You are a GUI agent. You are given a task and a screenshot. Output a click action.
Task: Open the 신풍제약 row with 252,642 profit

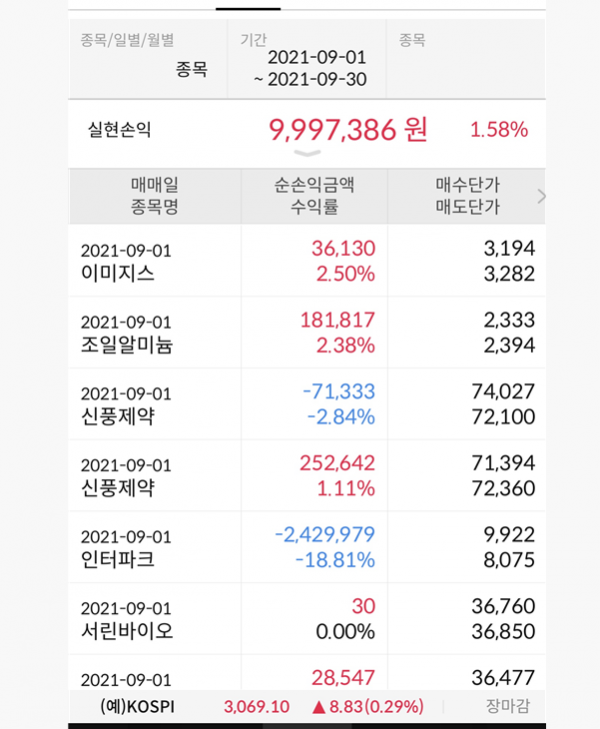tap(306, 476)
